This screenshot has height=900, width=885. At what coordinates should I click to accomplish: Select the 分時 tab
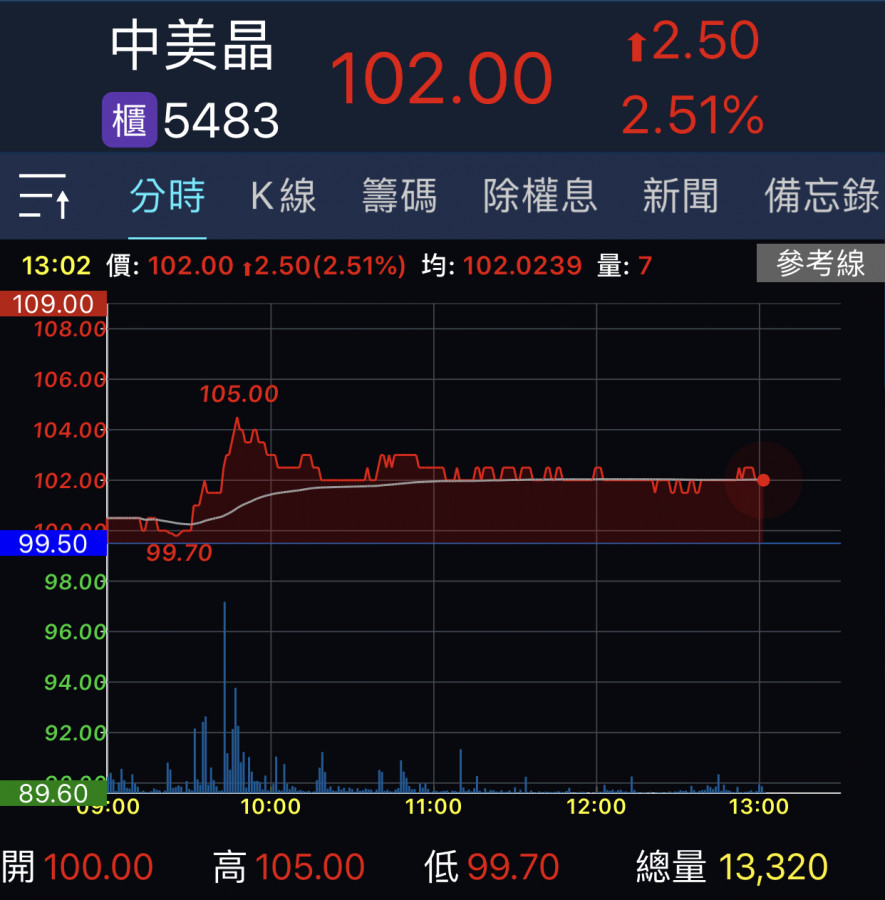[x=168, y=196]
